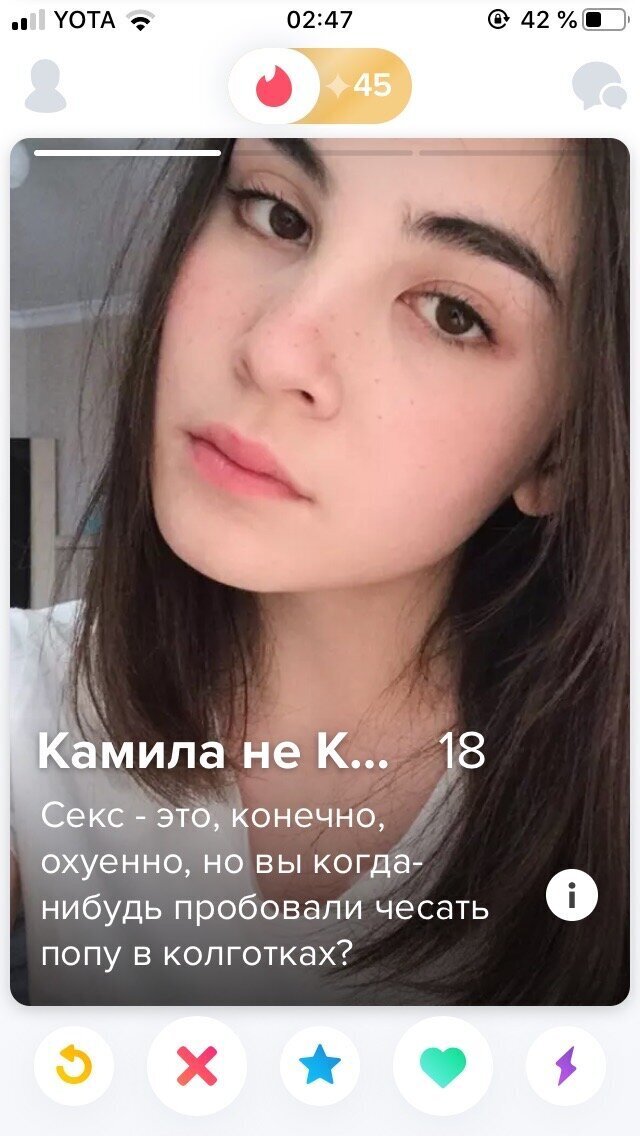Open the messages chat bubbles
The height and width of the screenshot is (1136, 640).
tap(596, 87)
